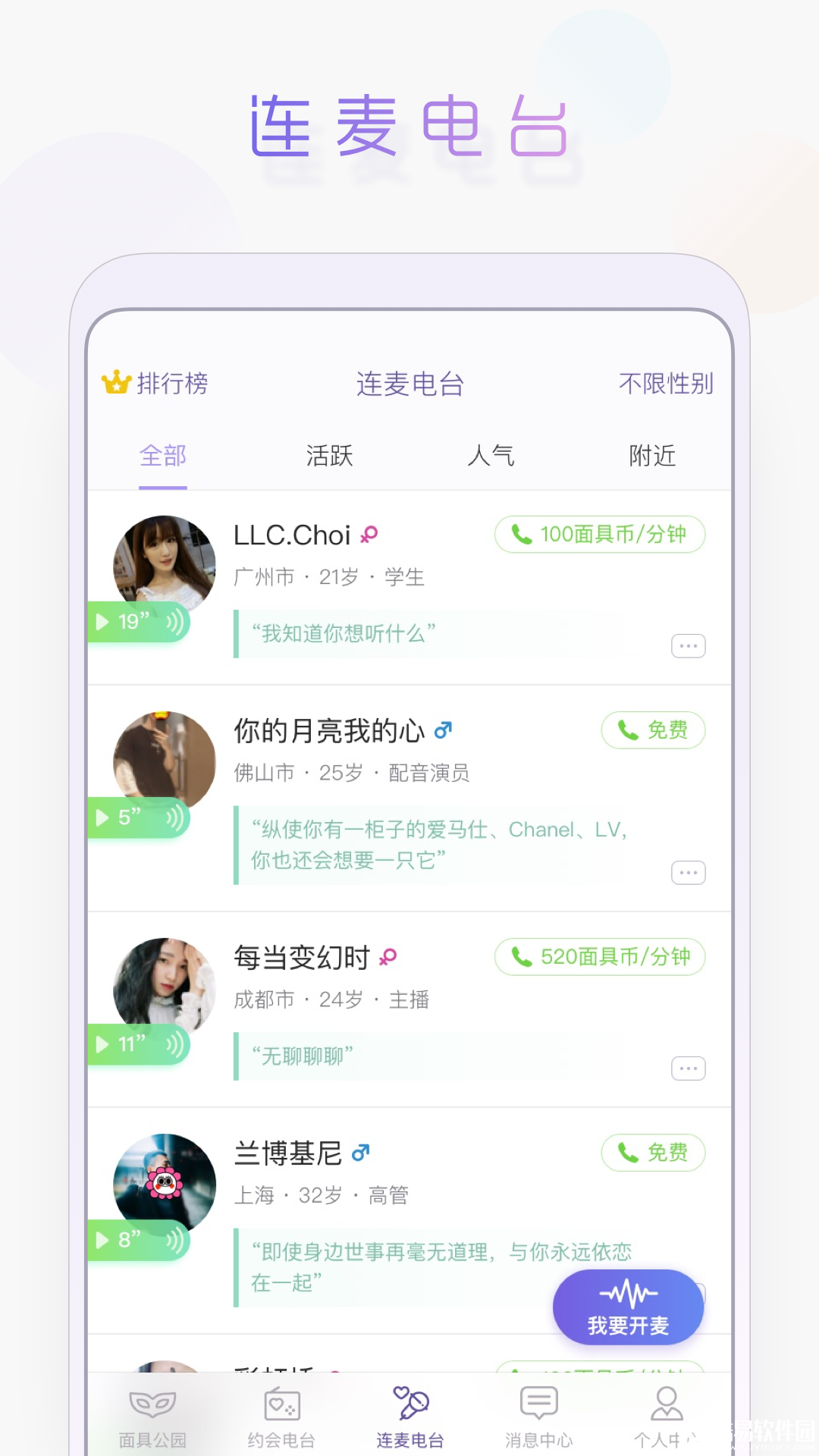Image resolution: width=819 pixels, height=1456 pixels.
Task: Open the 不限性别 gender filter
Action: click(x=666, y=384)
